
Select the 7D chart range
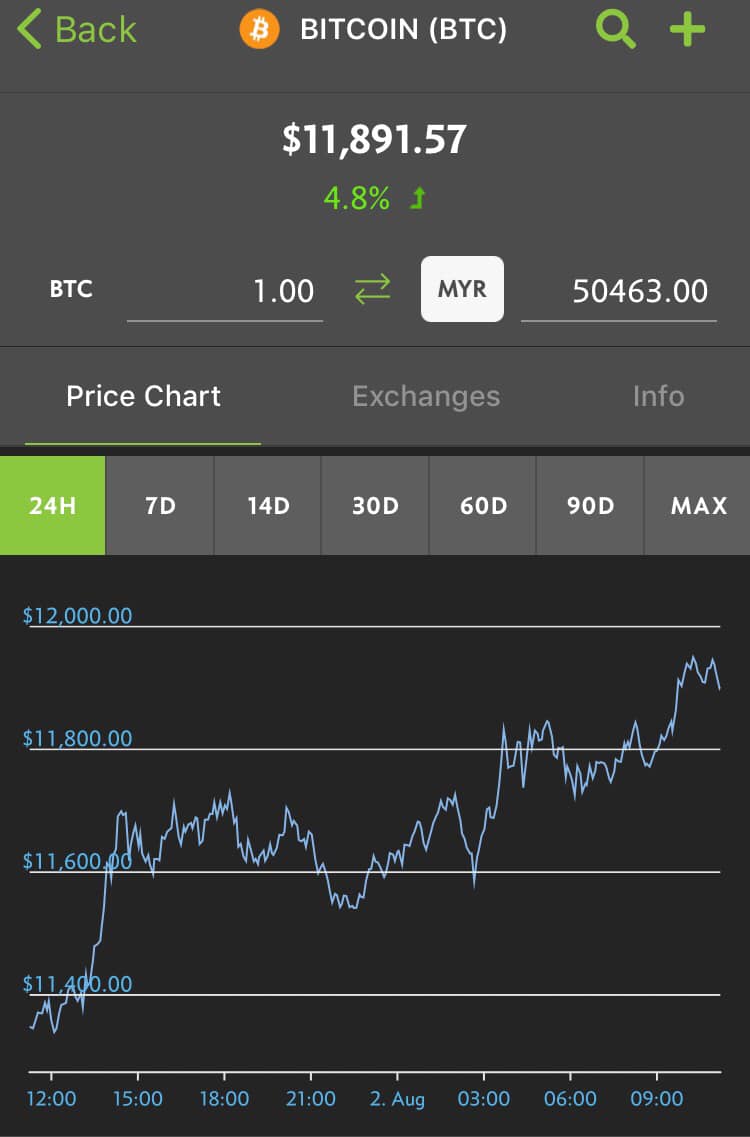pos(160,505)
